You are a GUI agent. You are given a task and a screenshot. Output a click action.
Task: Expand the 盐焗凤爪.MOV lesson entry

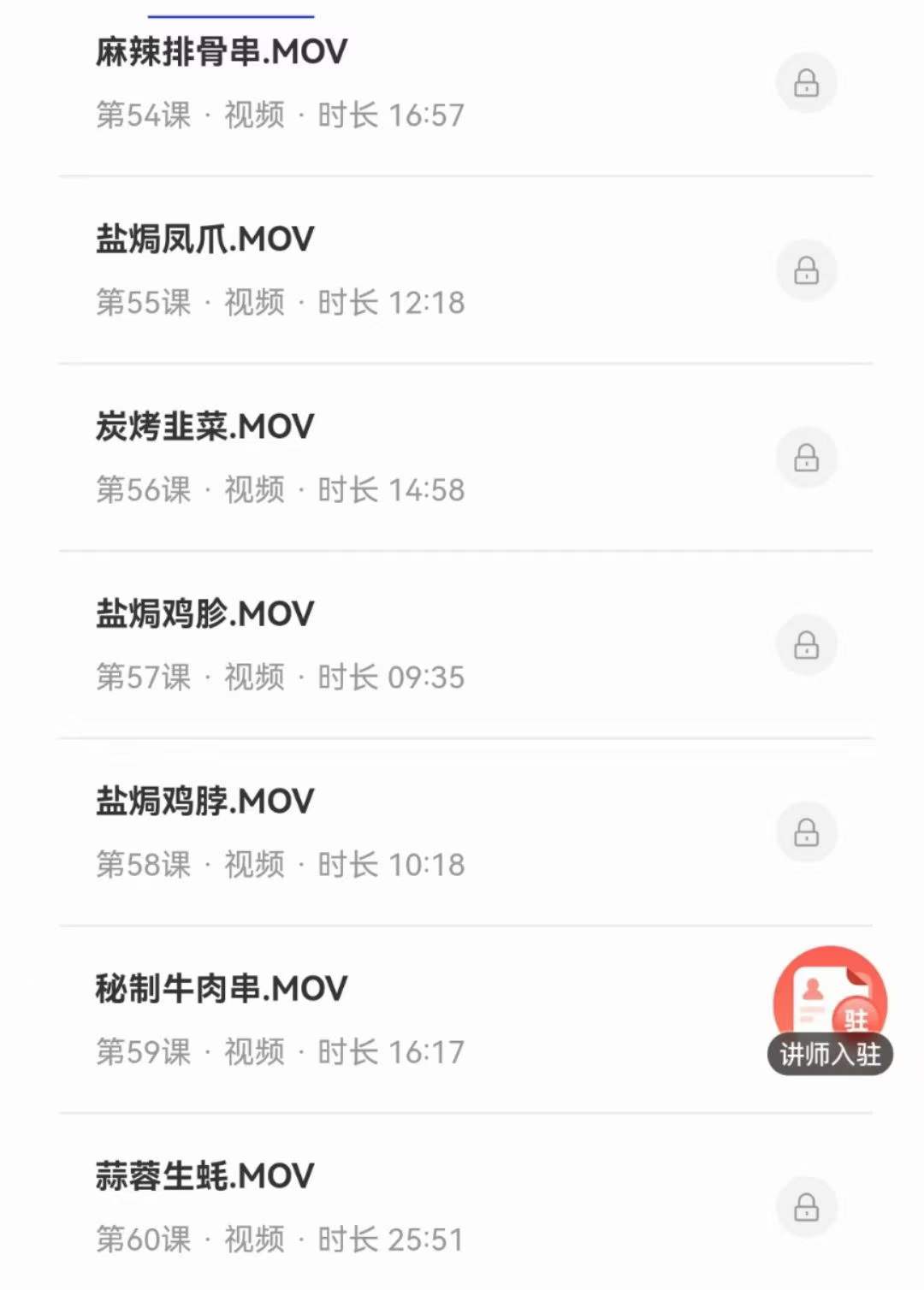point(205,237)
